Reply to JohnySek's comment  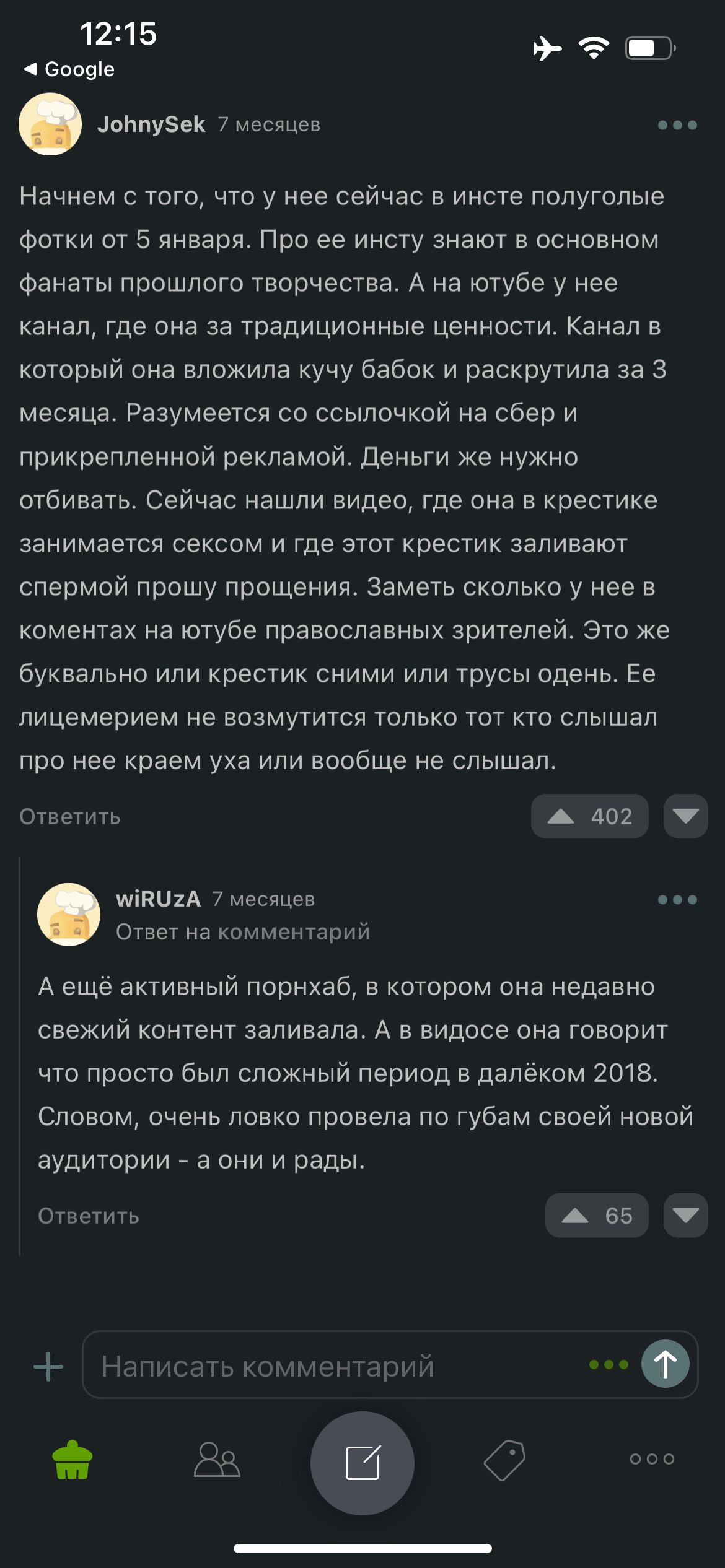tap(70, 817)
